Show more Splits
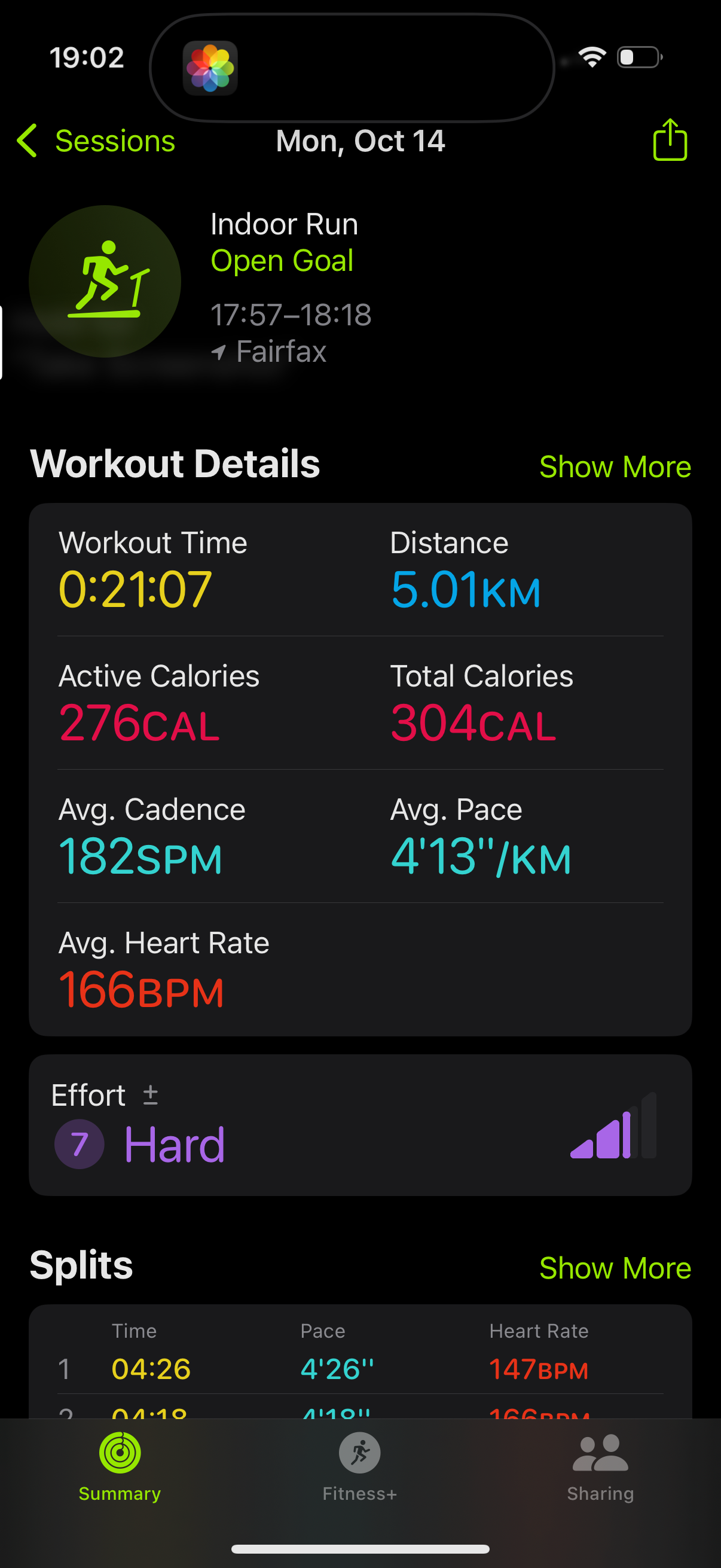This screenshot has height=1568, width=721. [615, 1268]
